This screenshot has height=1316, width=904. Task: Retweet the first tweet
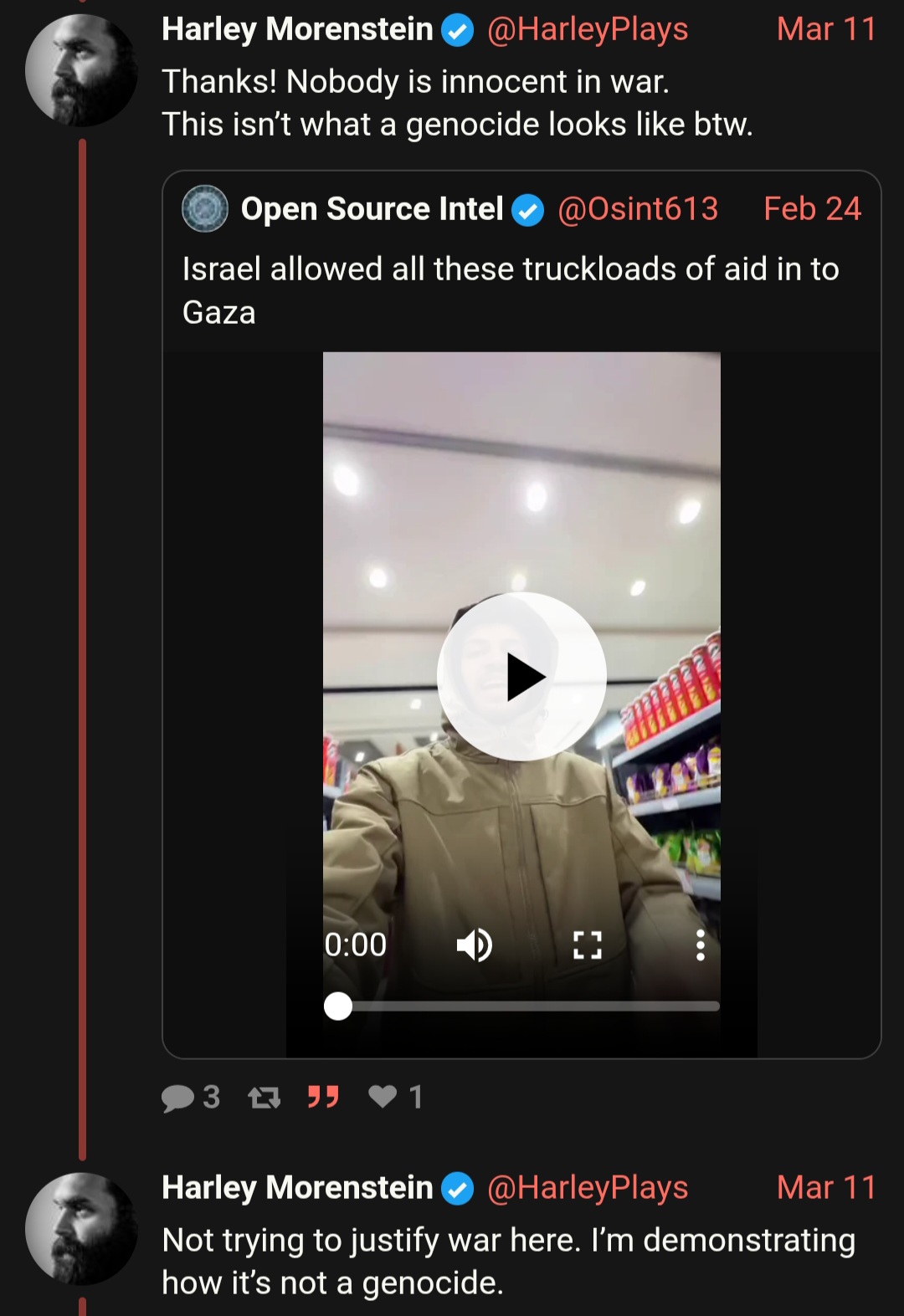coord(265,1097)
